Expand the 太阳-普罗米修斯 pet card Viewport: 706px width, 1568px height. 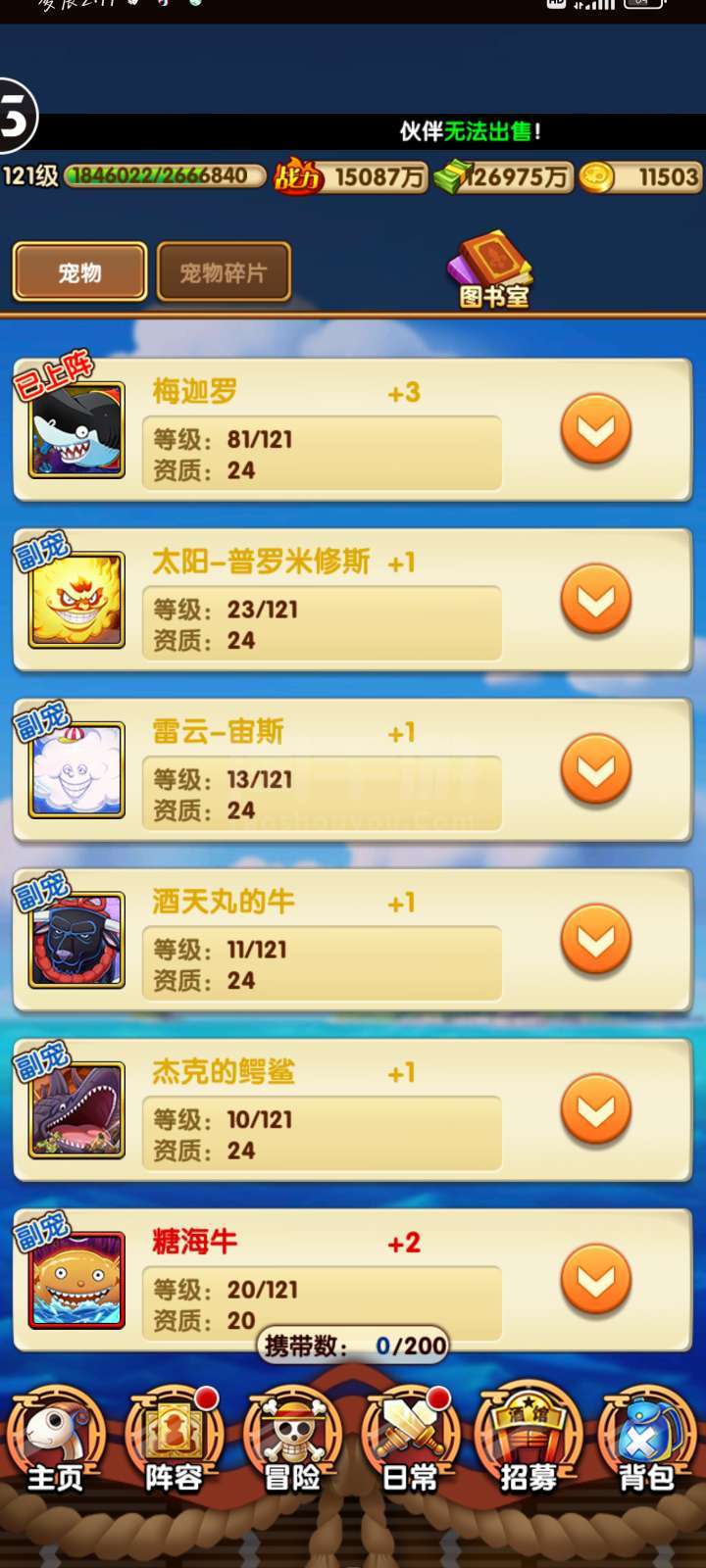click(595, 599)
